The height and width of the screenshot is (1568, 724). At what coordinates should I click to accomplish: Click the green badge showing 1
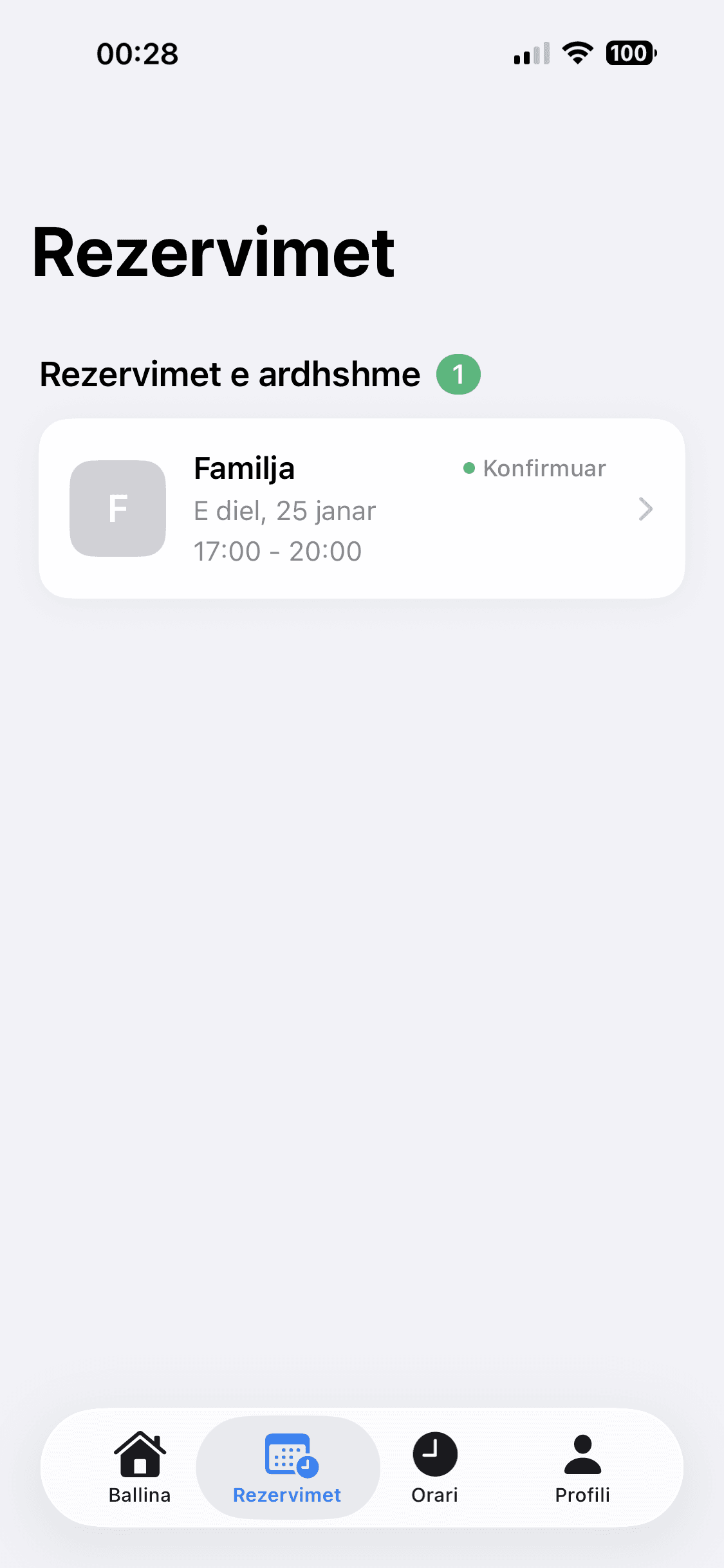point(459,374)
